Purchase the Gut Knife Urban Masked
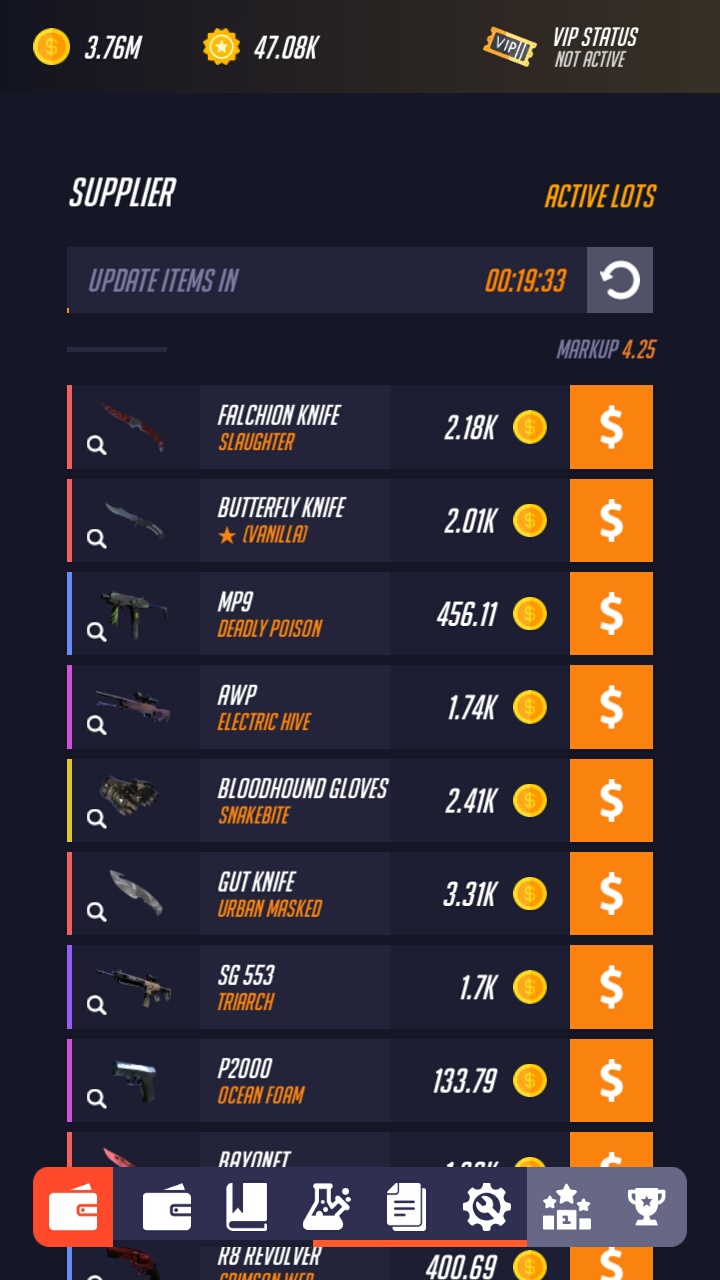 [611, 894]
